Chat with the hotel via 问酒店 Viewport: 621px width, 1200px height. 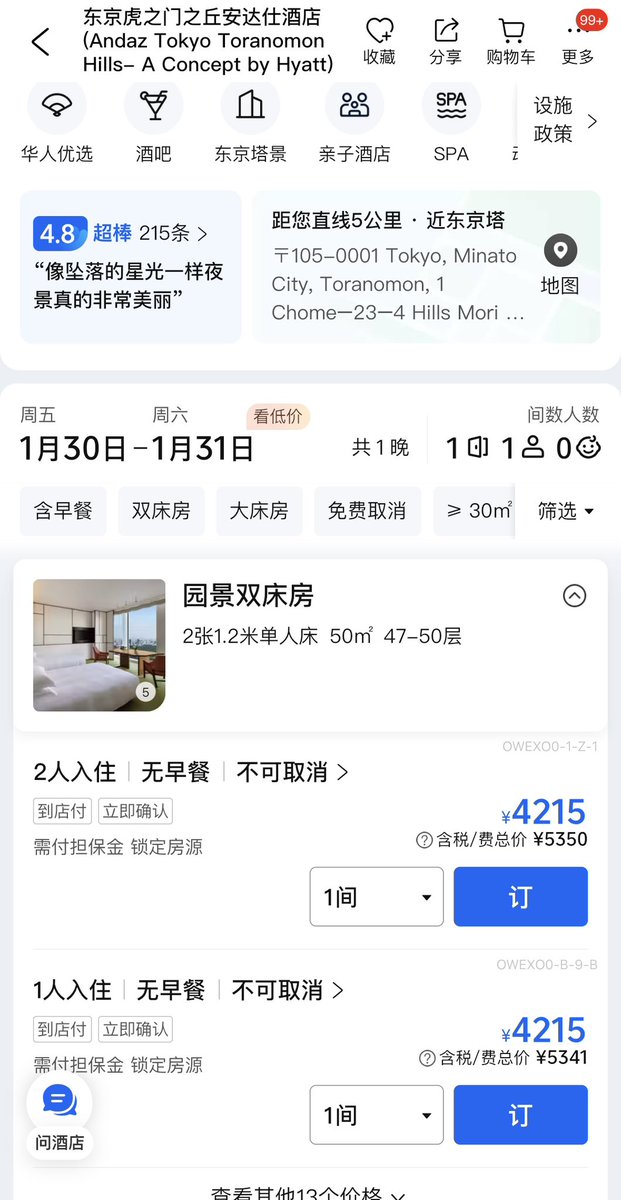(60, 1113)
